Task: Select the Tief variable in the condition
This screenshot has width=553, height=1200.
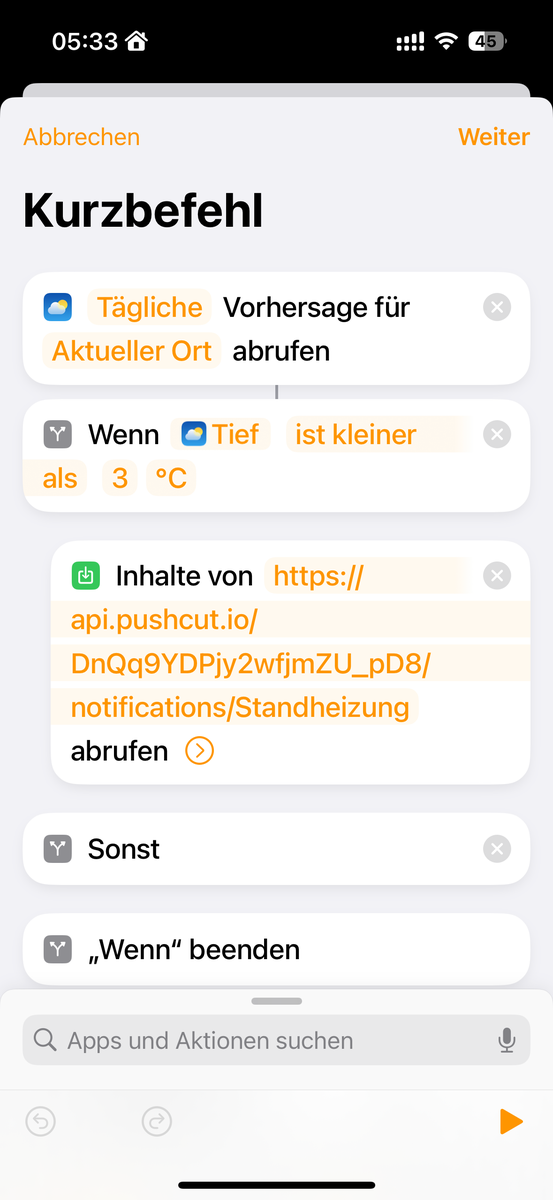Action: click(221, 434)
